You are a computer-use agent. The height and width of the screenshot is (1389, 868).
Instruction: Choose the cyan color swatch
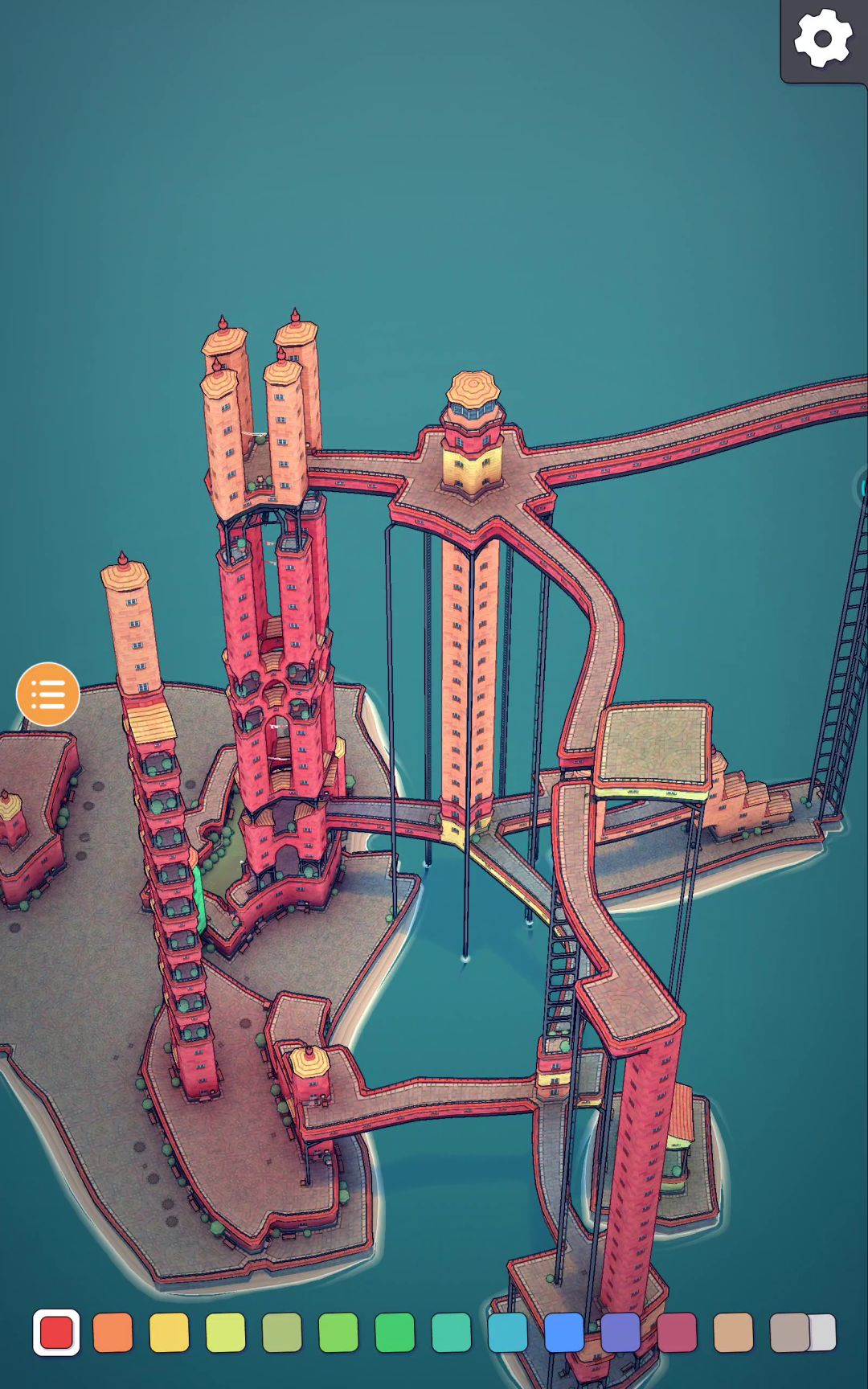click(507, 1333)
